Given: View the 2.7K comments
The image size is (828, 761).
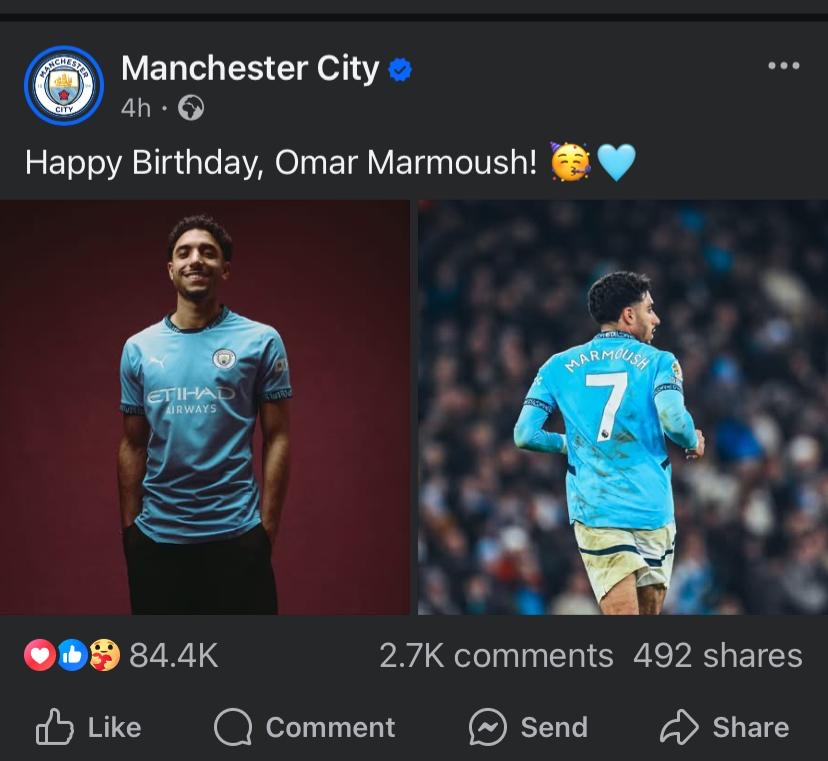Looking at the screenshot, I should point(496,656).
